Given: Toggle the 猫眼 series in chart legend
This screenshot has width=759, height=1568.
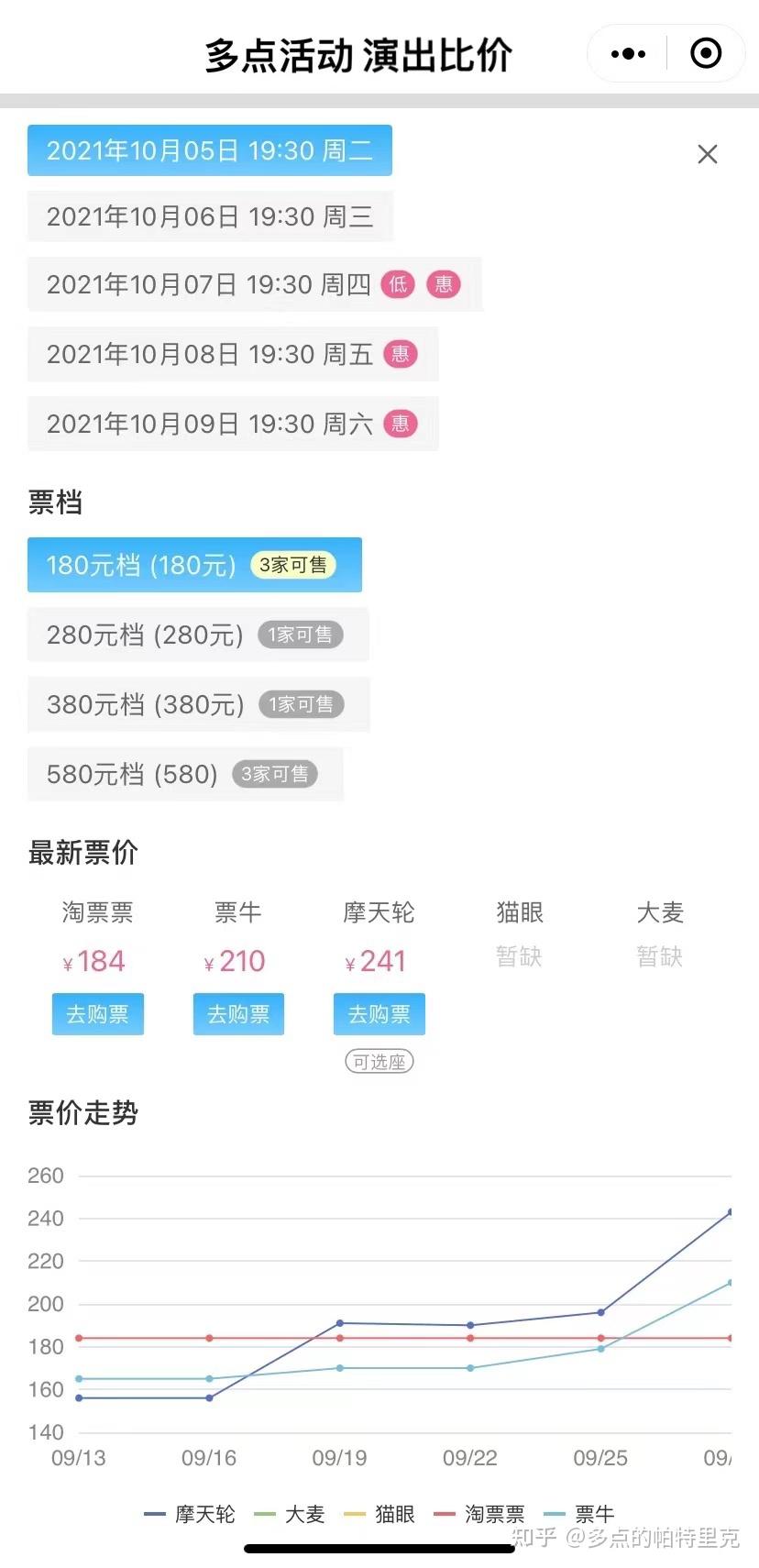Looking at the screenshot, I should (x=379, y=1514).
